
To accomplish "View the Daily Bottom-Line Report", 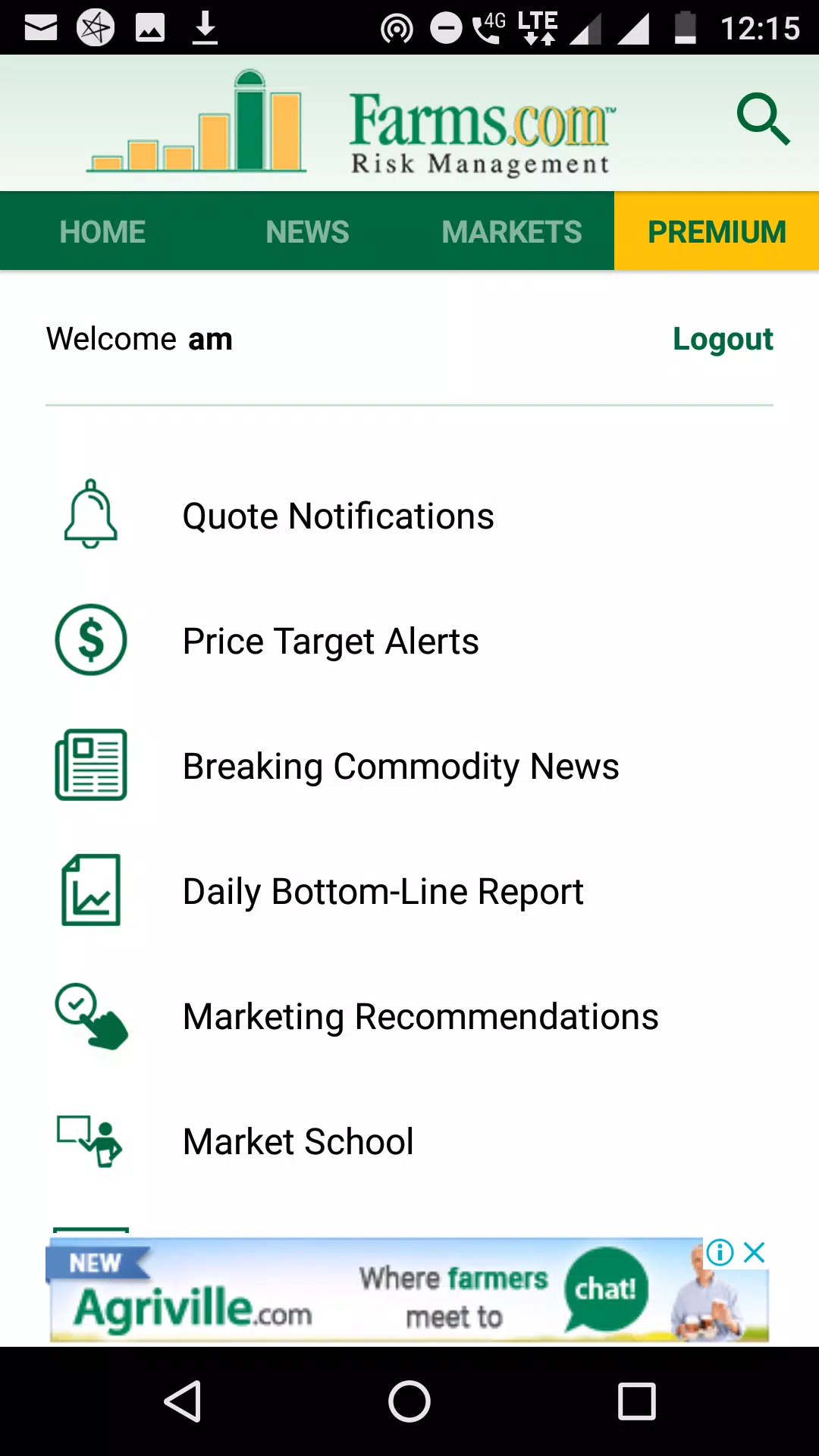I will click(409, 891).
